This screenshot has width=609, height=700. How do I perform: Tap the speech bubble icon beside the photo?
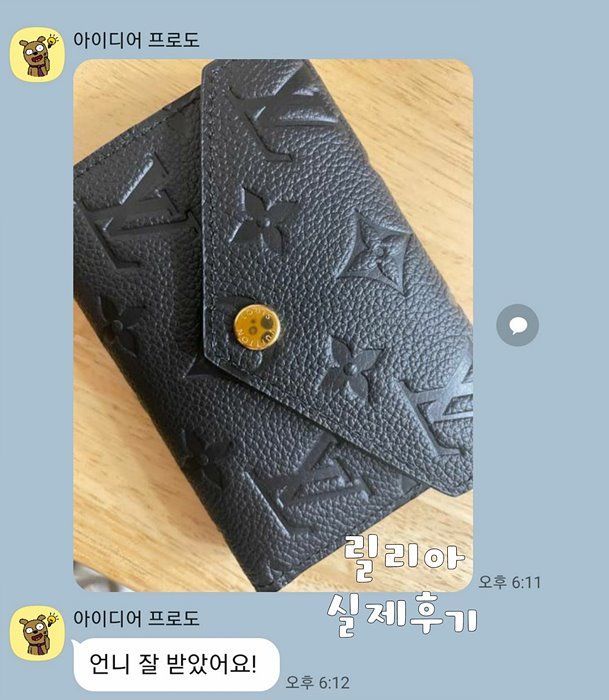pyautogui.click(x=517, y=324)
